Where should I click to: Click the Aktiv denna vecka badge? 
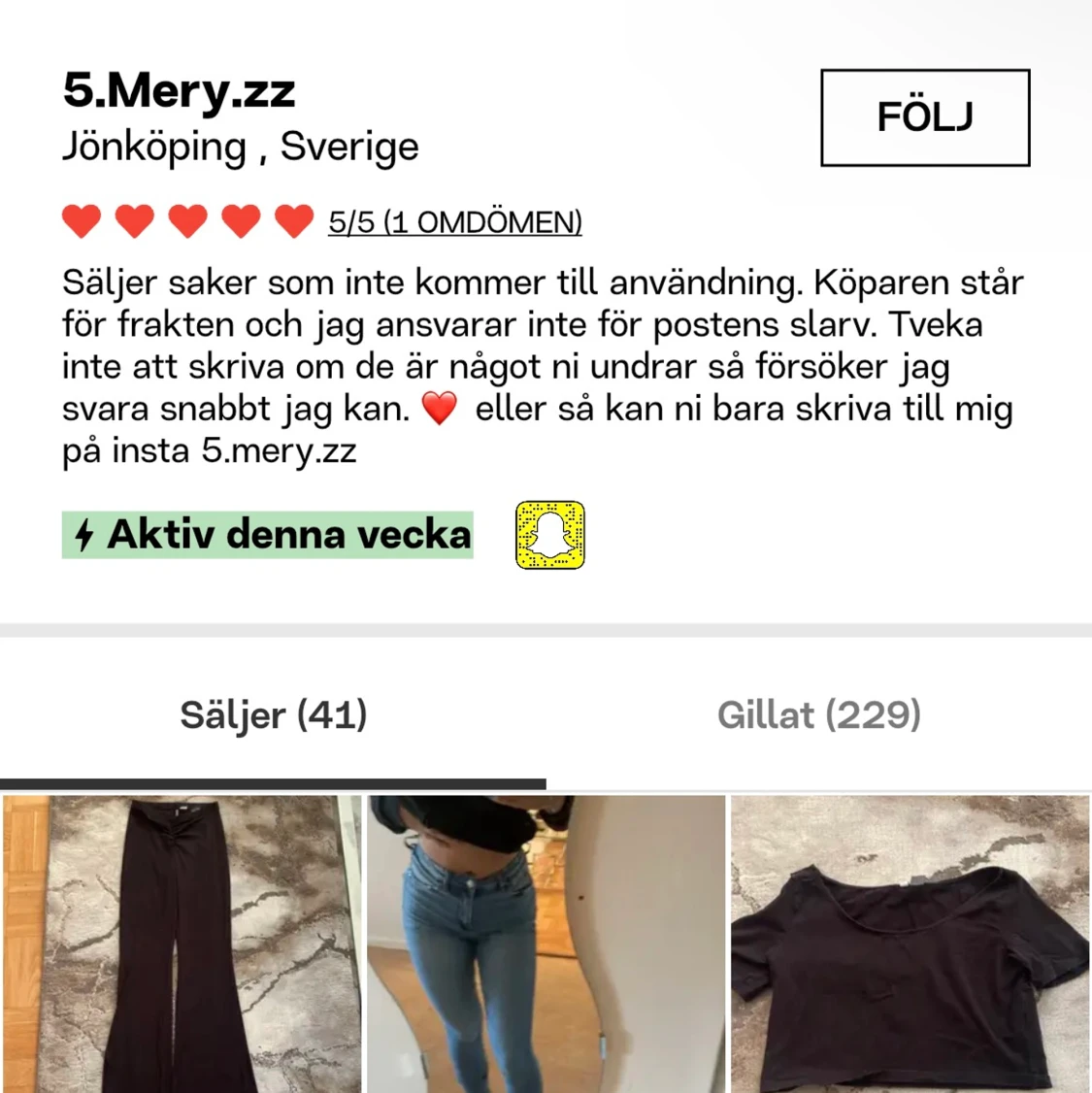click(267, 534)
